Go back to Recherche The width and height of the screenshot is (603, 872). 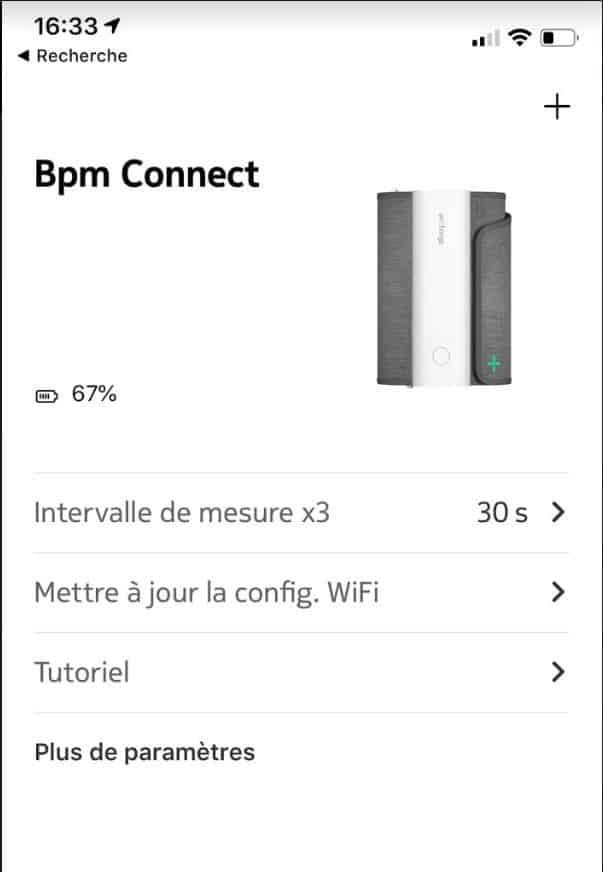pyautogui.click(x=73, y=56)
